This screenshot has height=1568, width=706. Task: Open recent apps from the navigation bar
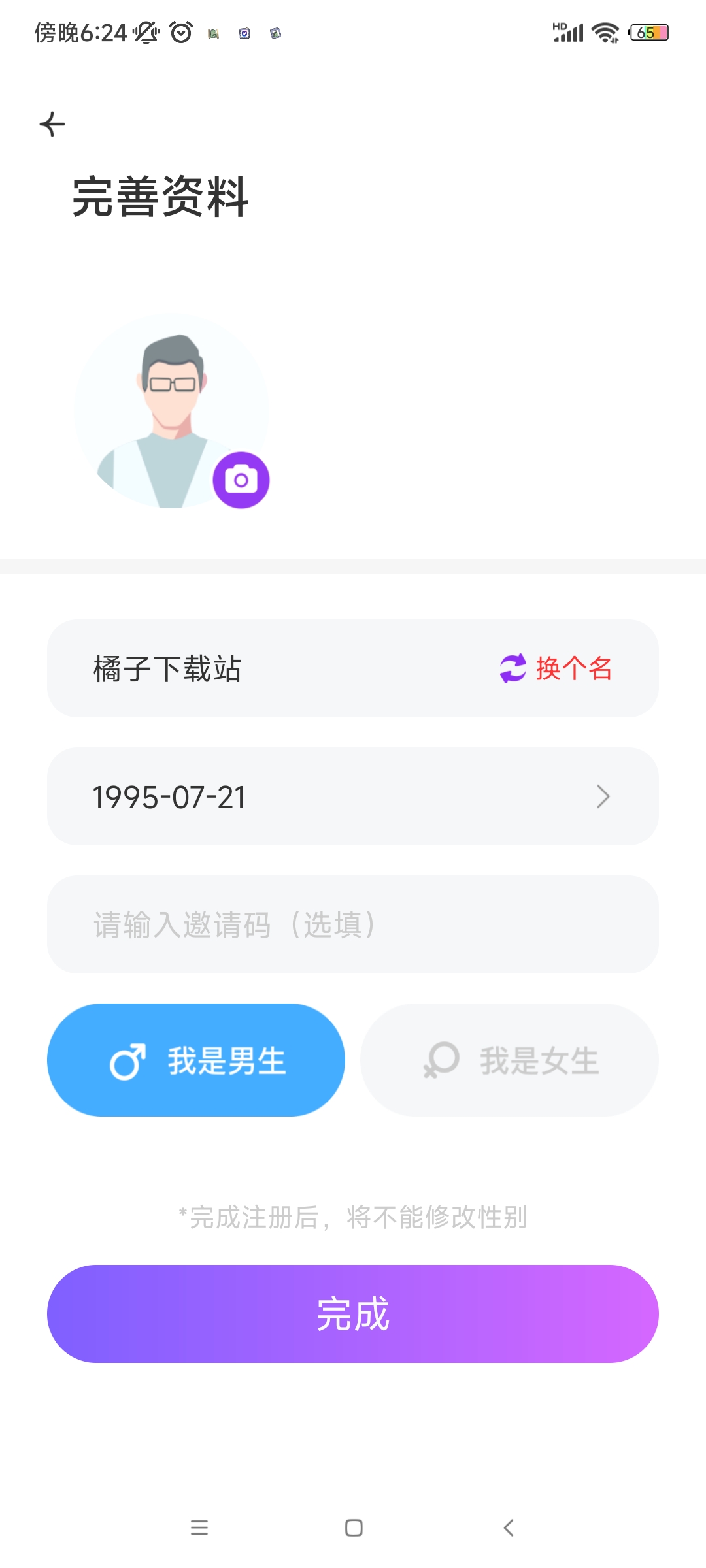[199, 1527]
